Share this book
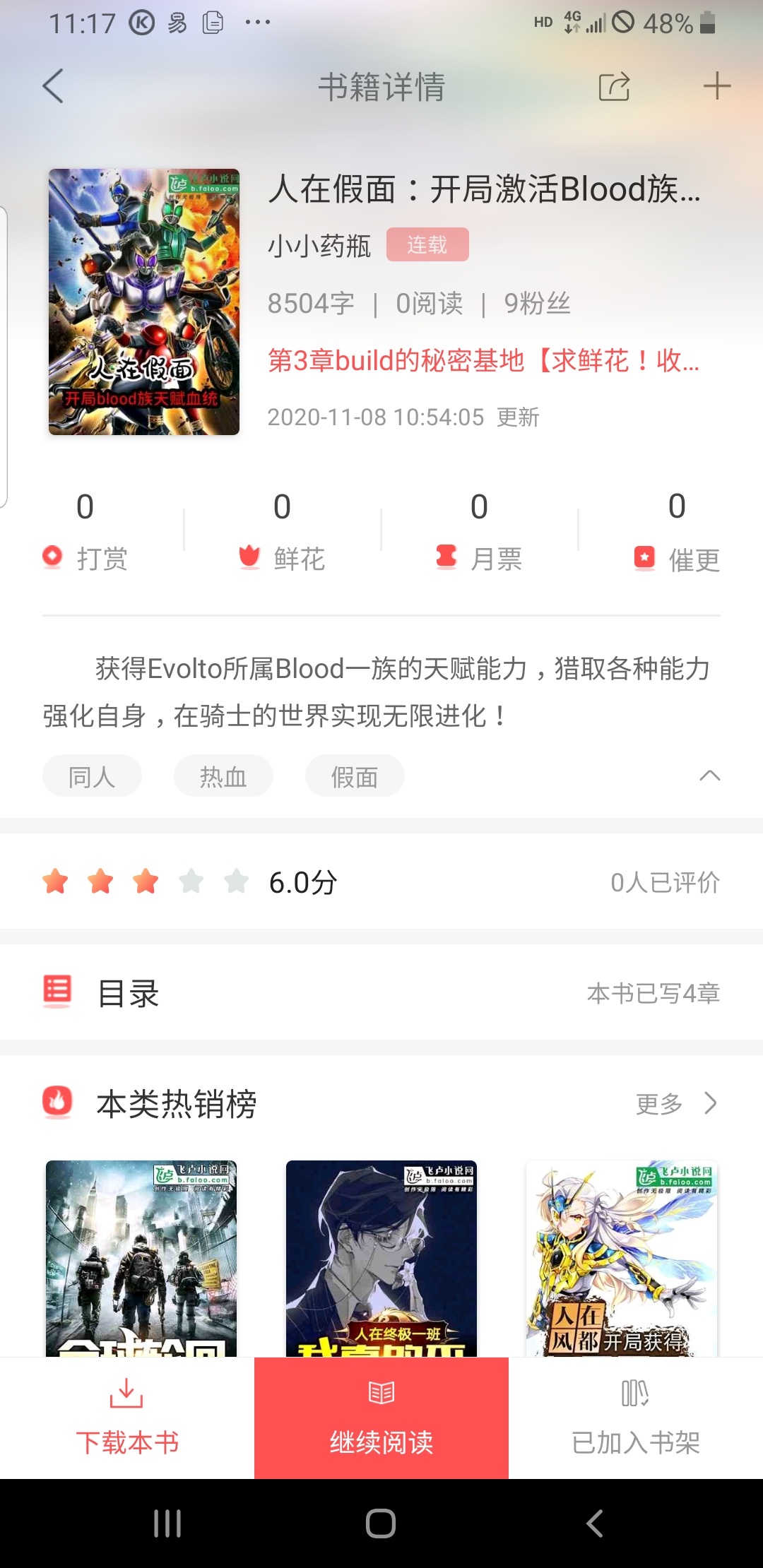Image resolution: width=763 pixels, height=1568 pixels. (x=614, y=87)
